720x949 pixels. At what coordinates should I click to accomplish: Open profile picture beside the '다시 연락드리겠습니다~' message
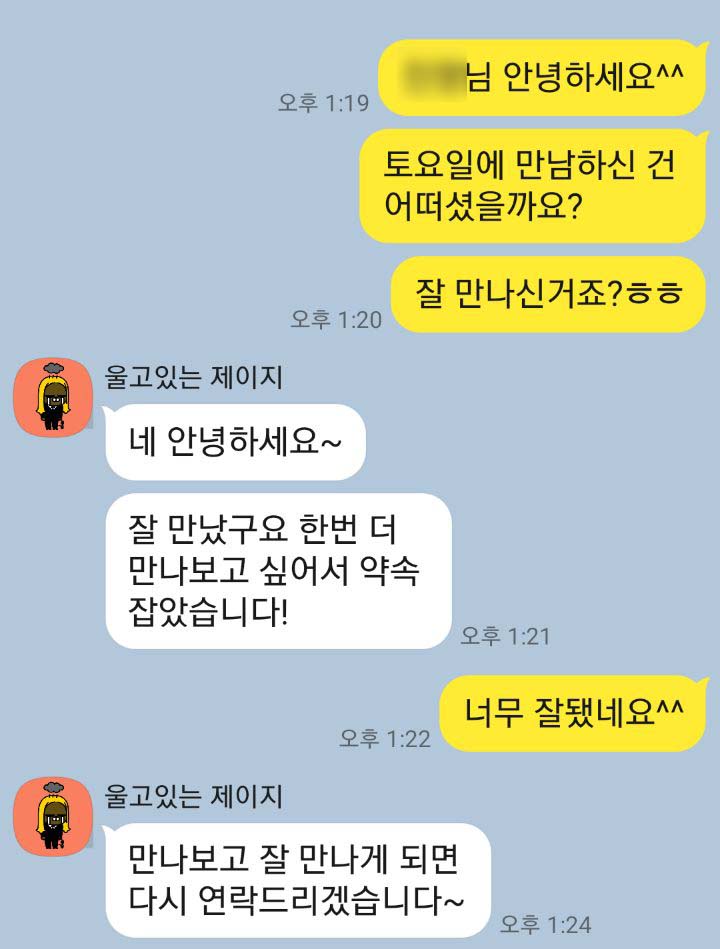pyautogui.click(x=51, y=816)
